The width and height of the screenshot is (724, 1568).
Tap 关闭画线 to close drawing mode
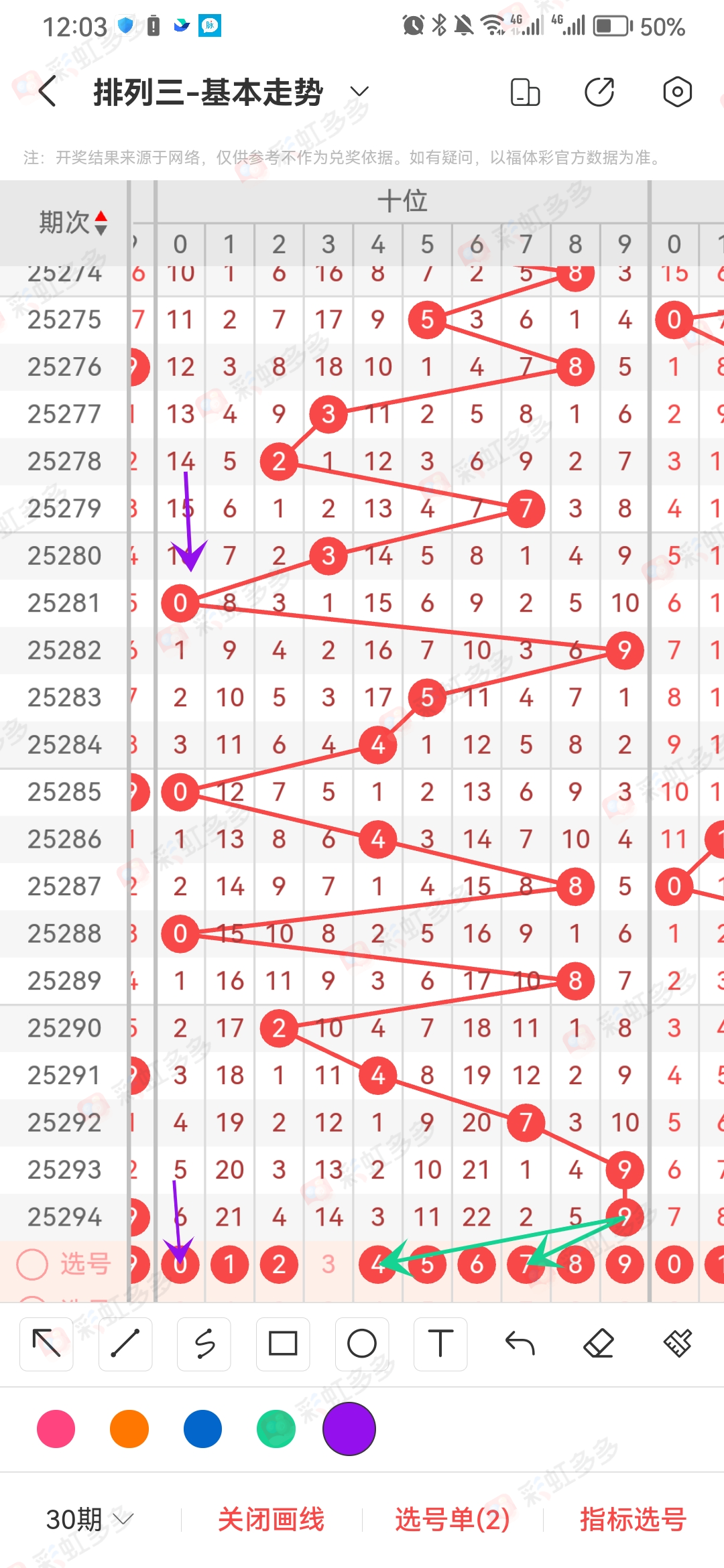(x=271, y=1519)
